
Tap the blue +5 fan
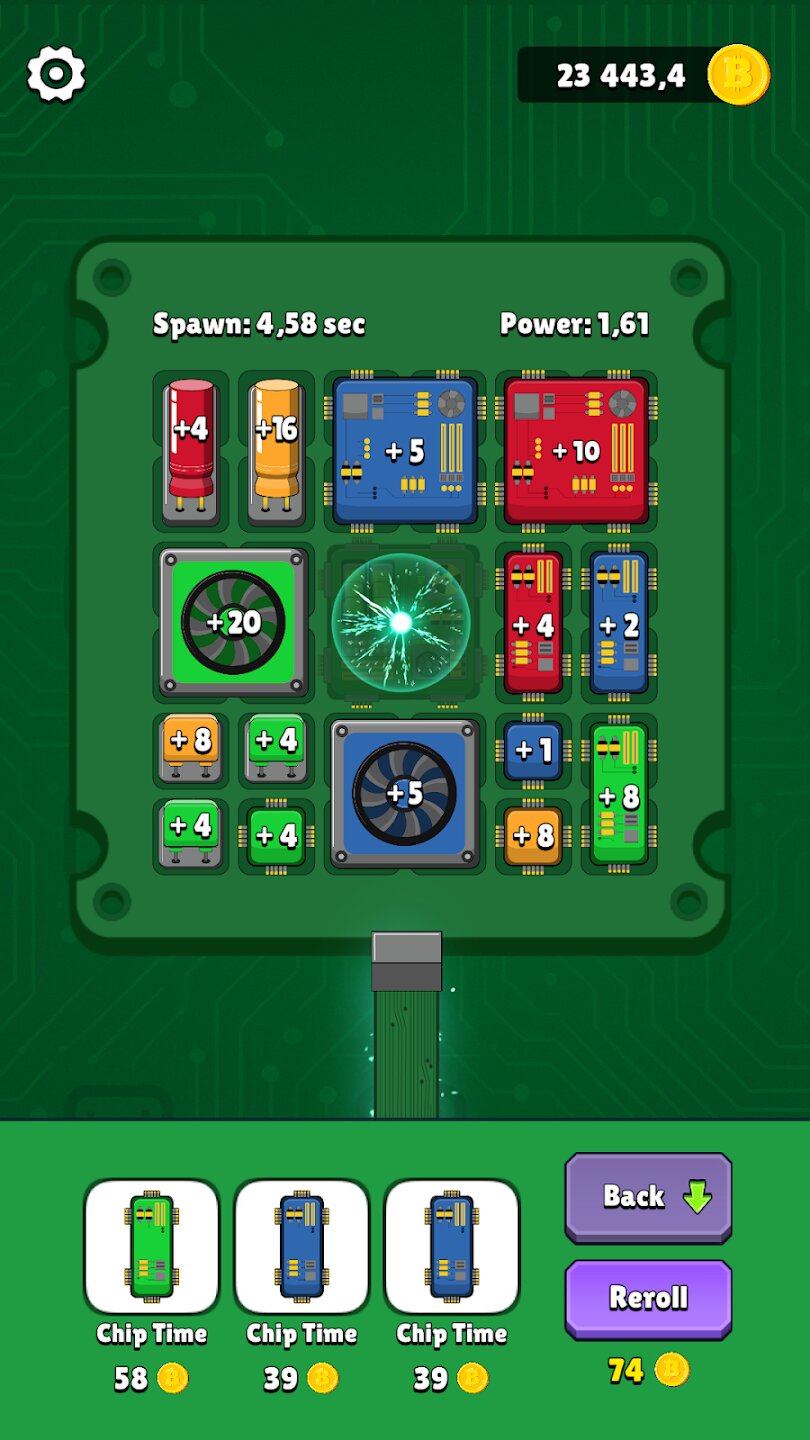(405, 793)
